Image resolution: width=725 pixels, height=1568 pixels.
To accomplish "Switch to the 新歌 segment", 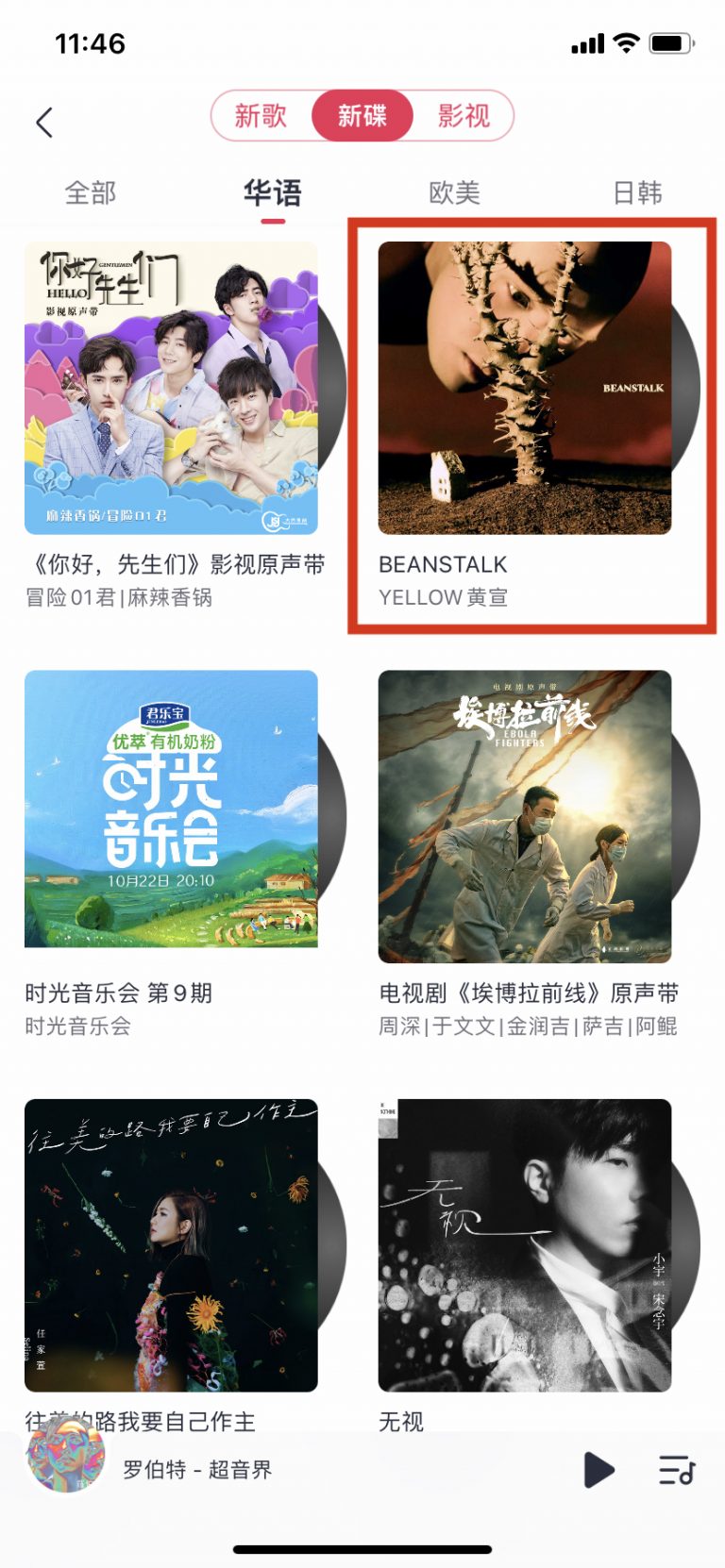I will pos(261,116).
